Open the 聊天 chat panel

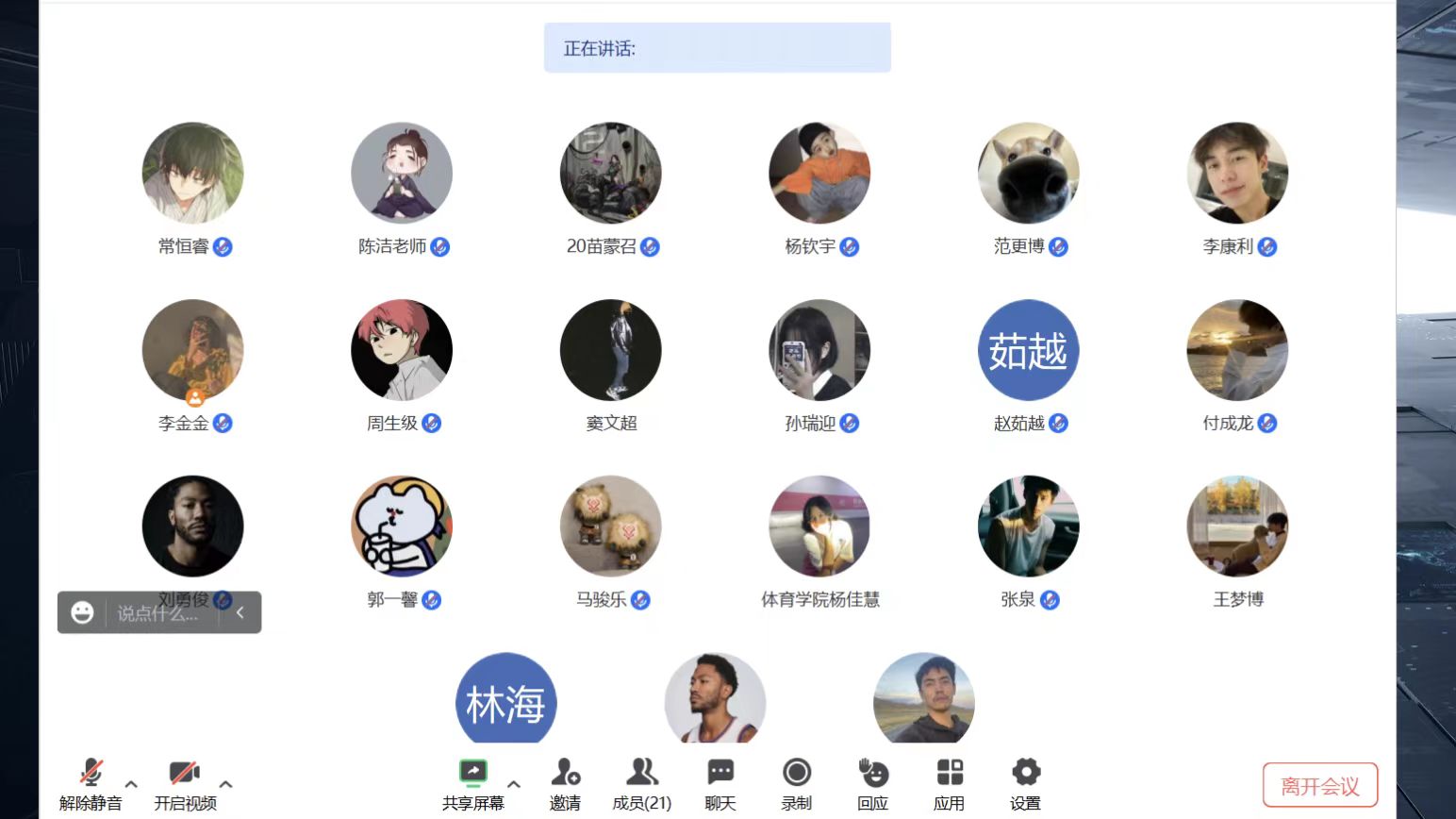[x=720, y=784]
